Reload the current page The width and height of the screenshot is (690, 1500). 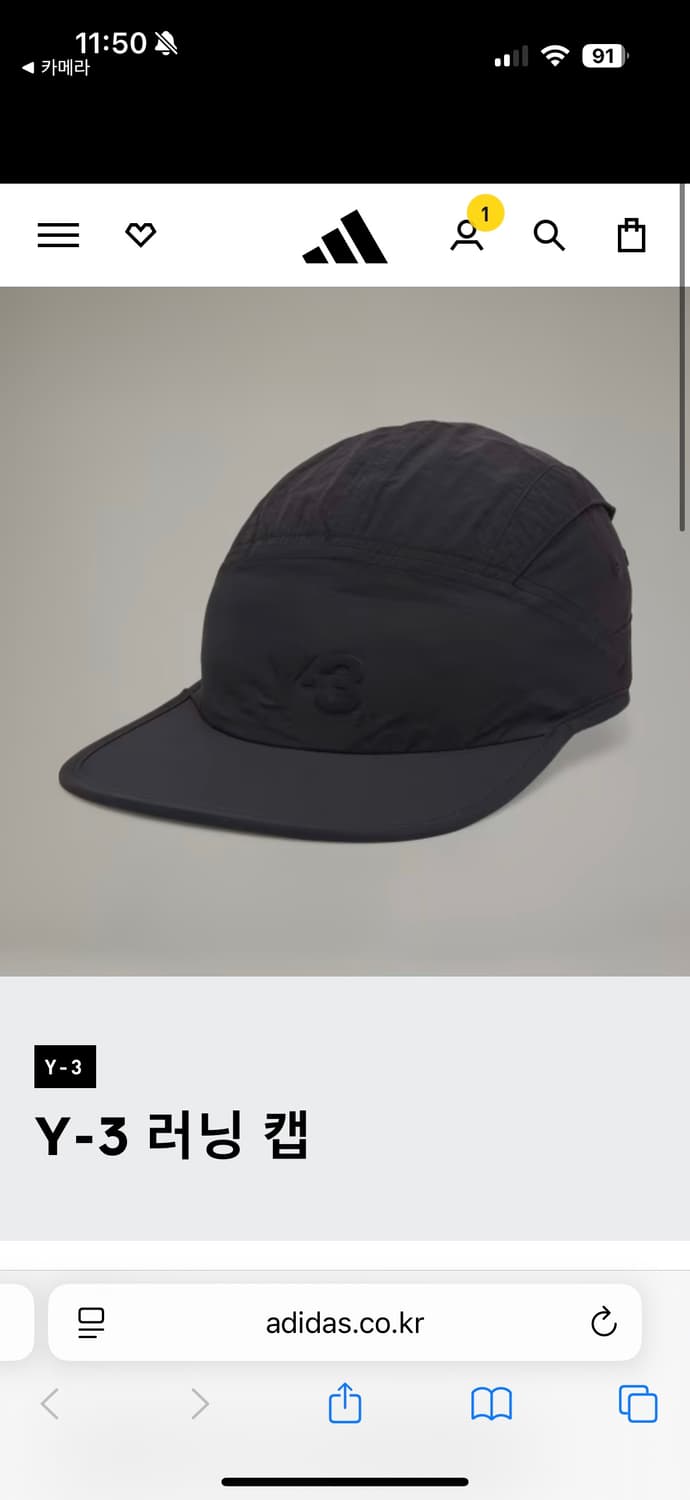coord(604,1323)
